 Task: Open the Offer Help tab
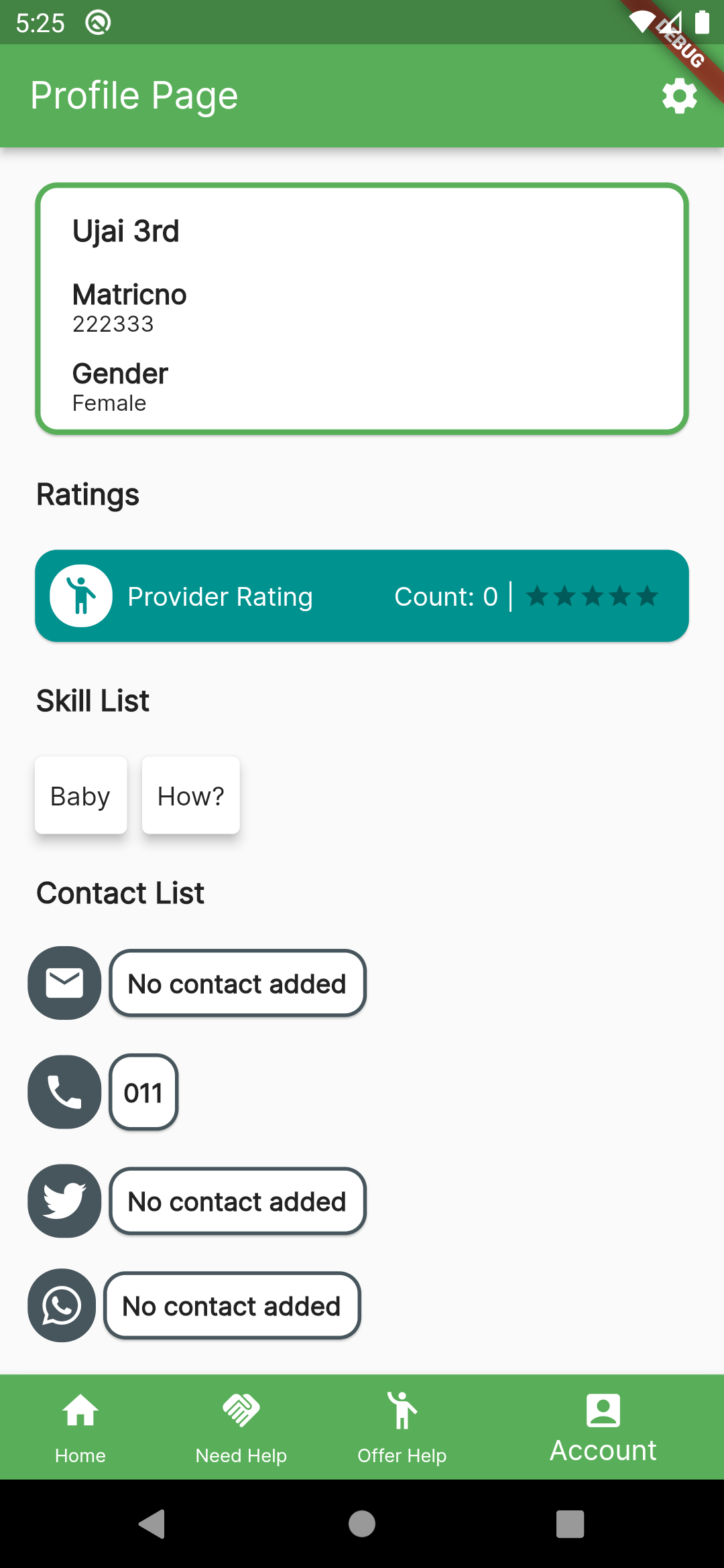point(402,1427)
